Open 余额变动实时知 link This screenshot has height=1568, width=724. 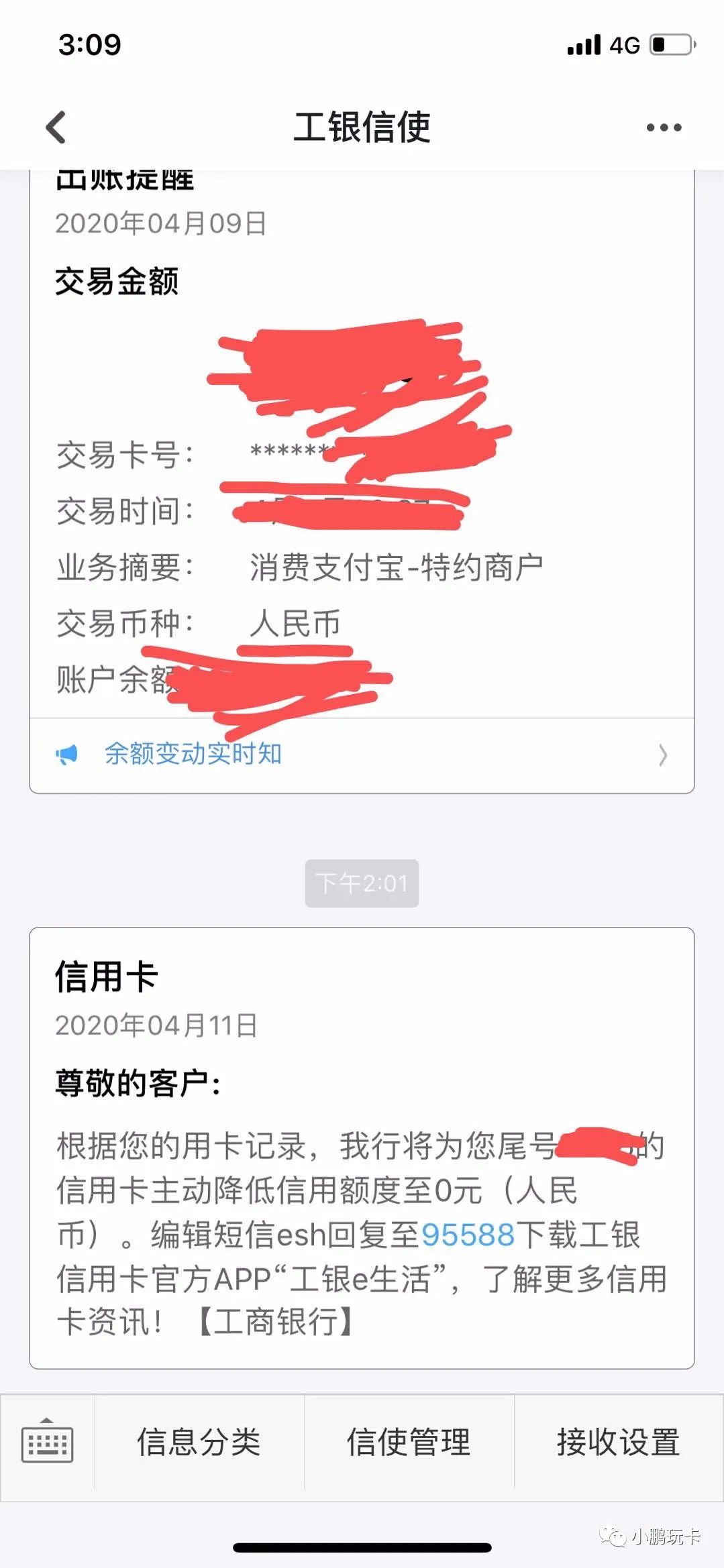[193, 754]
